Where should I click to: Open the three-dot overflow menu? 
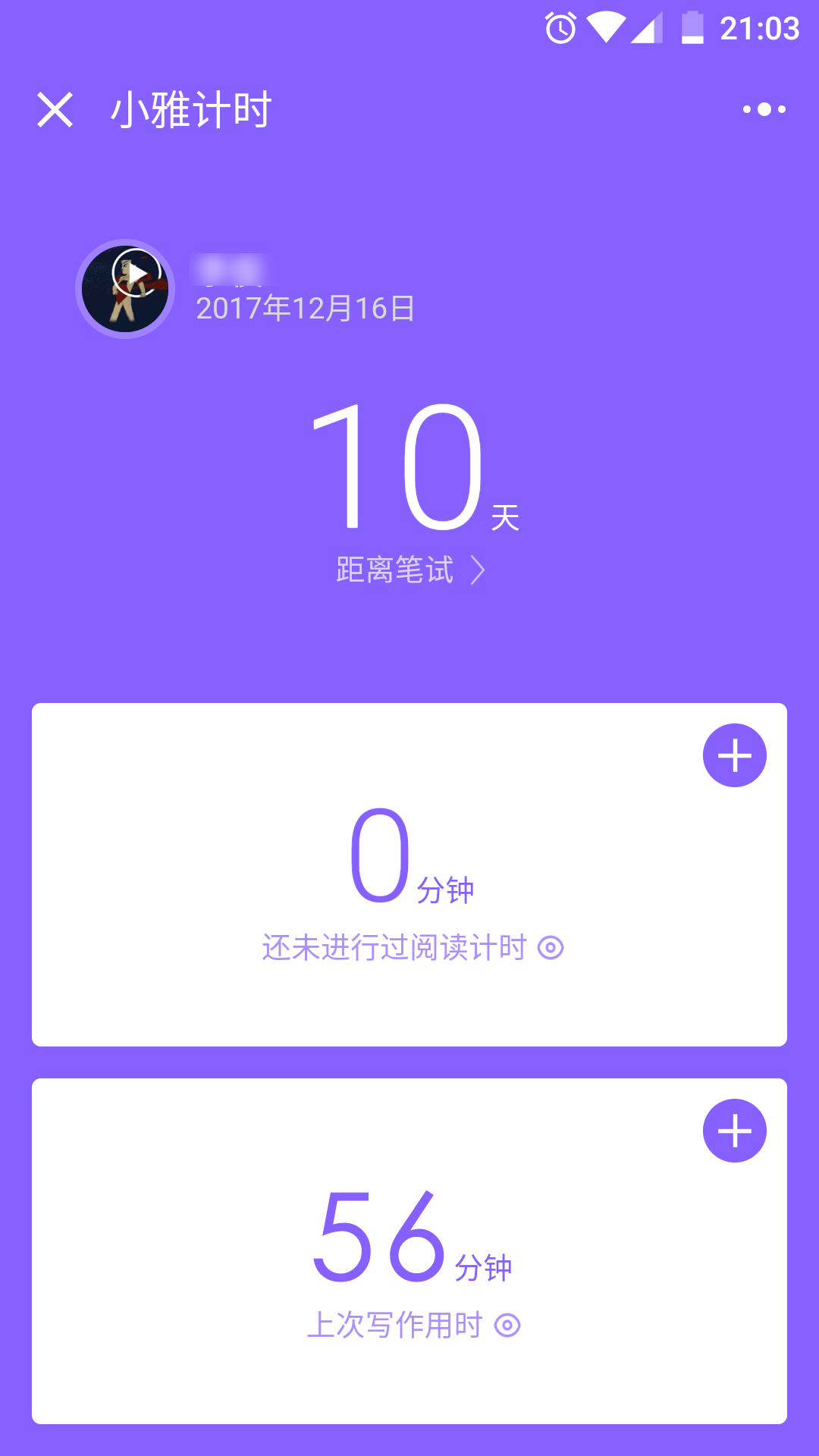point(764,110)
